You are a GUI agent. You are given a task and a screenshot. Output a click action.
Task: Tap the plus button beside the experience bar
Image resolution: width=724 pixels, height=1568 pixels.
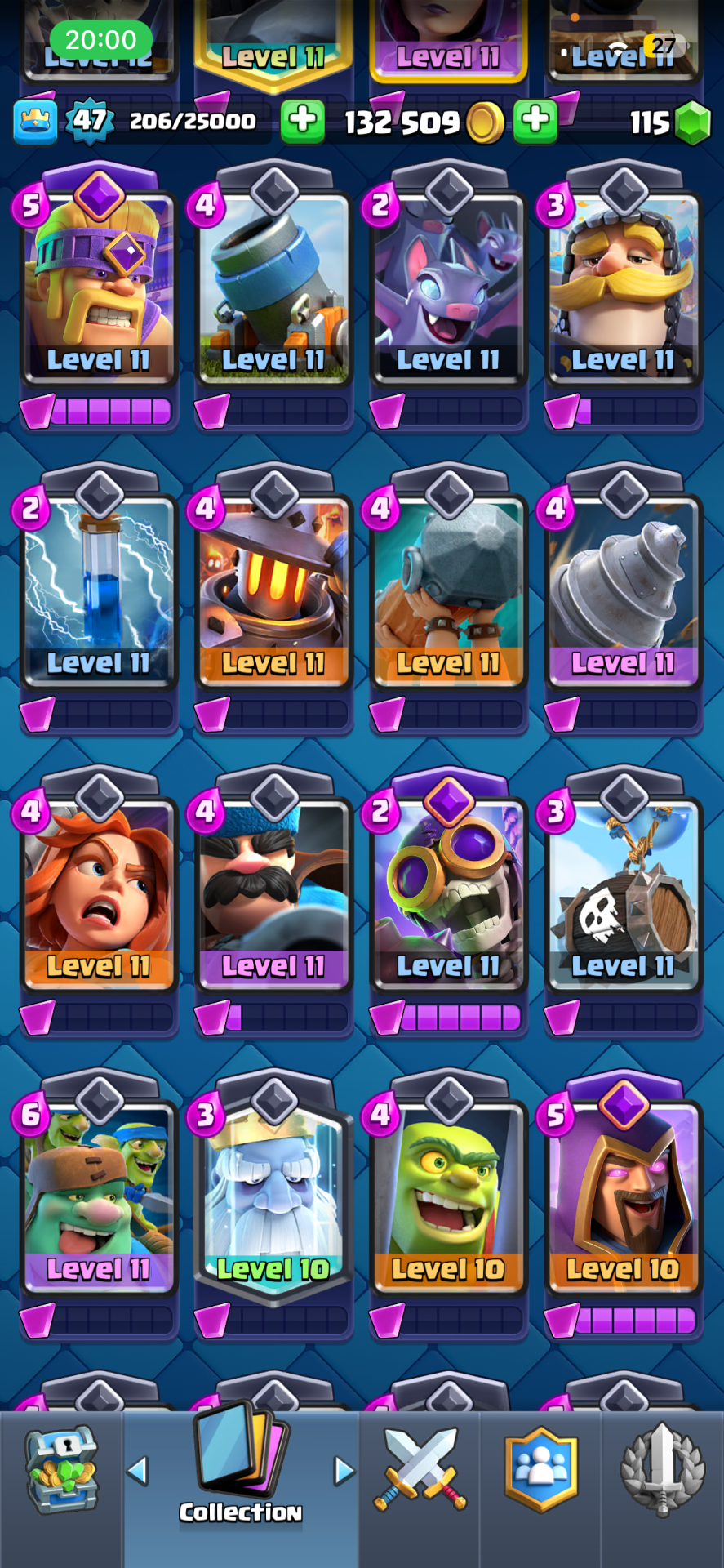[x=302, y=121]
